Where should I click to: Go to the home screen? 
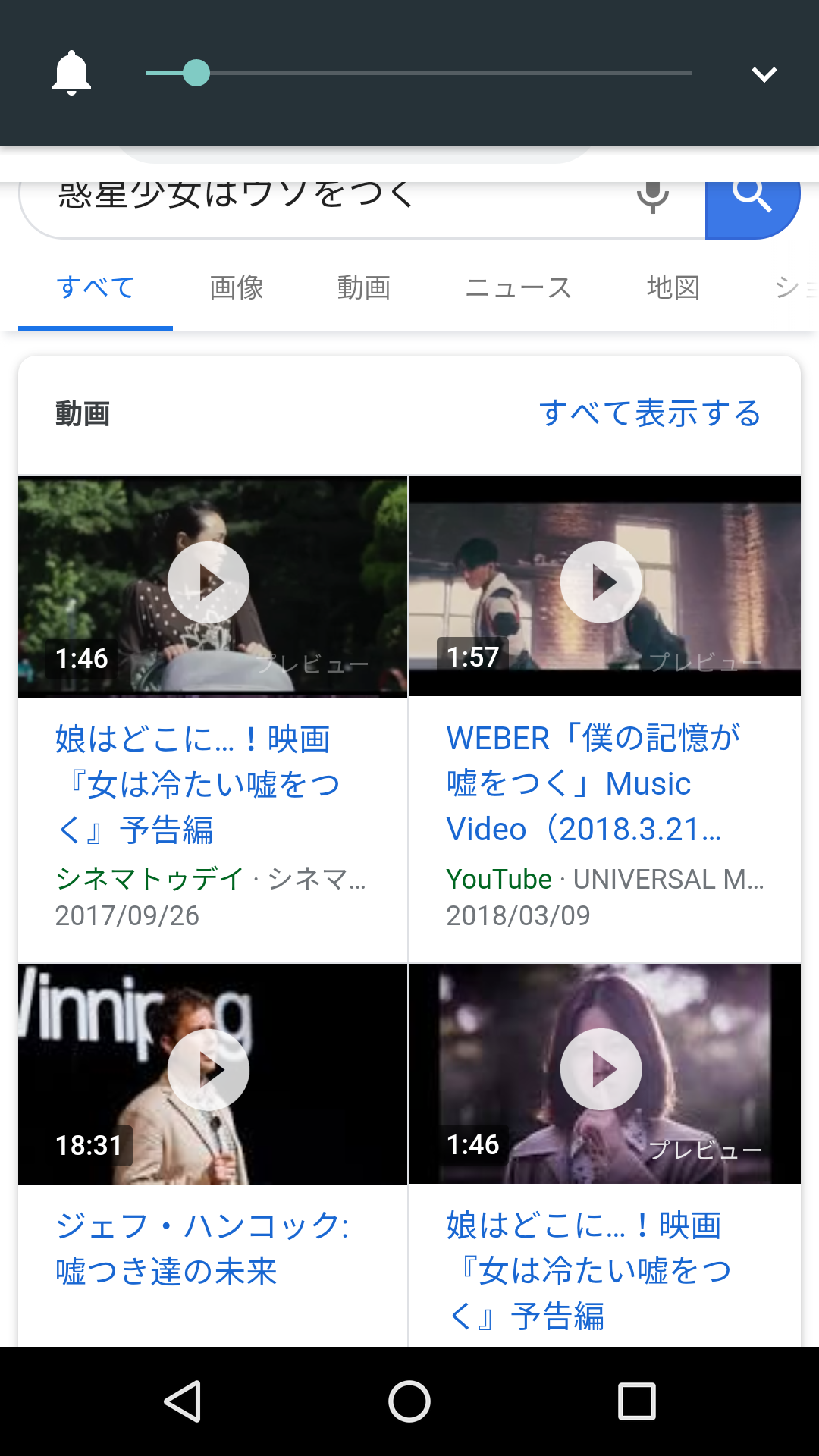tap(409, 1401)
